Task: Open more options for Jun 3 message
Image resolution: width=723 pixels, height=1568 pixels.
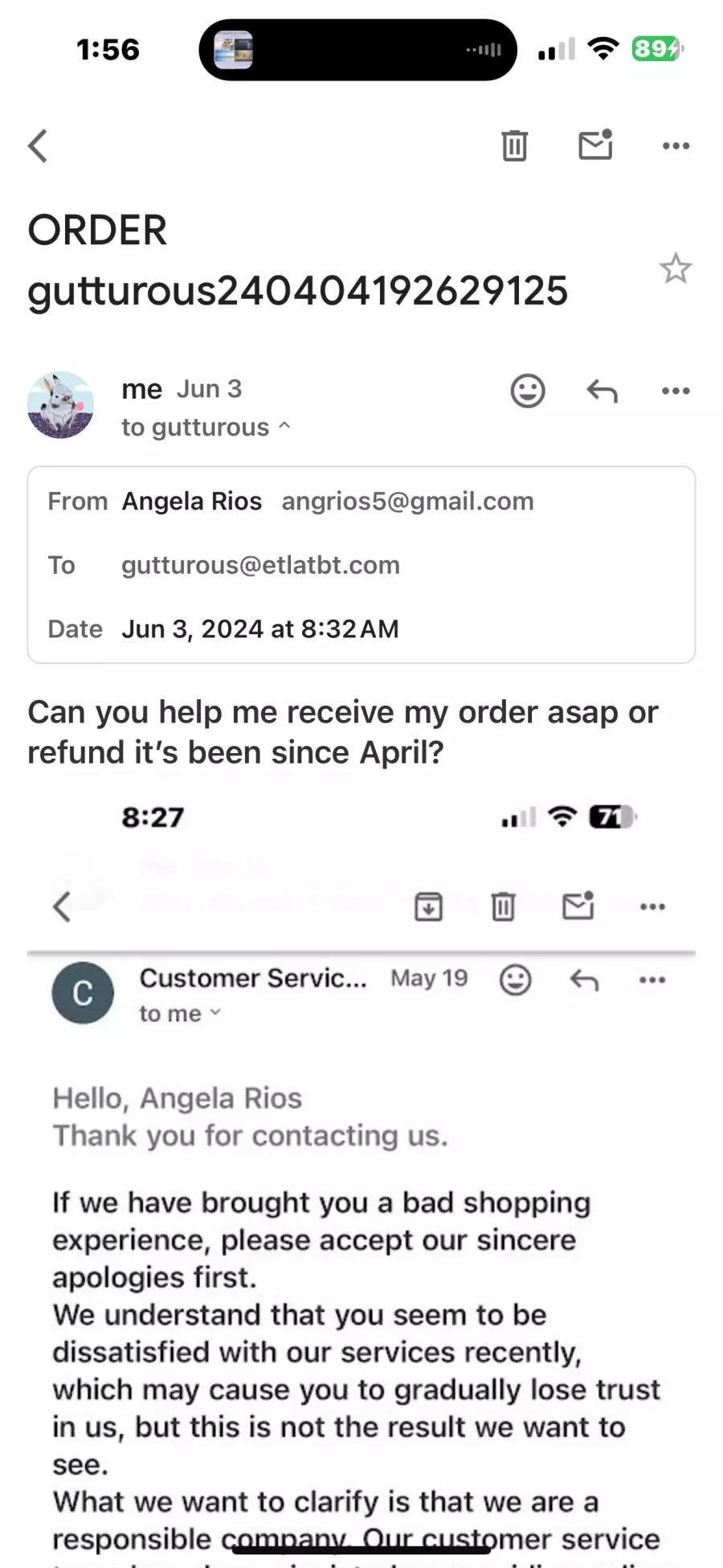Action: pyautogui.click(x=676, y=391)
